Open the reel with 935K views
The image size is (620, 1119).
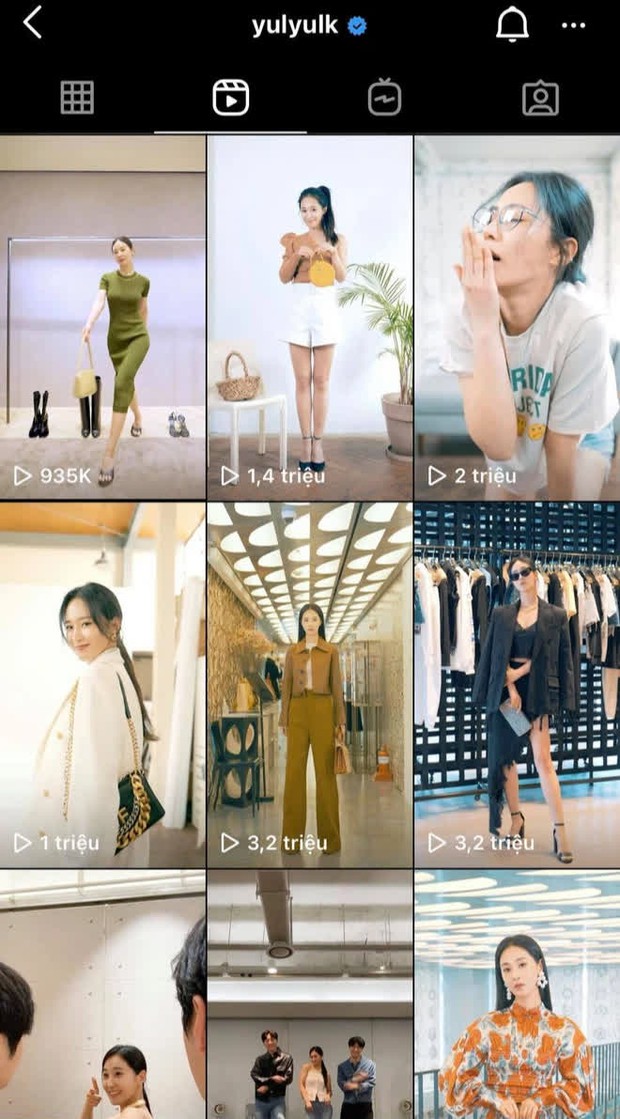click(102, 317)
